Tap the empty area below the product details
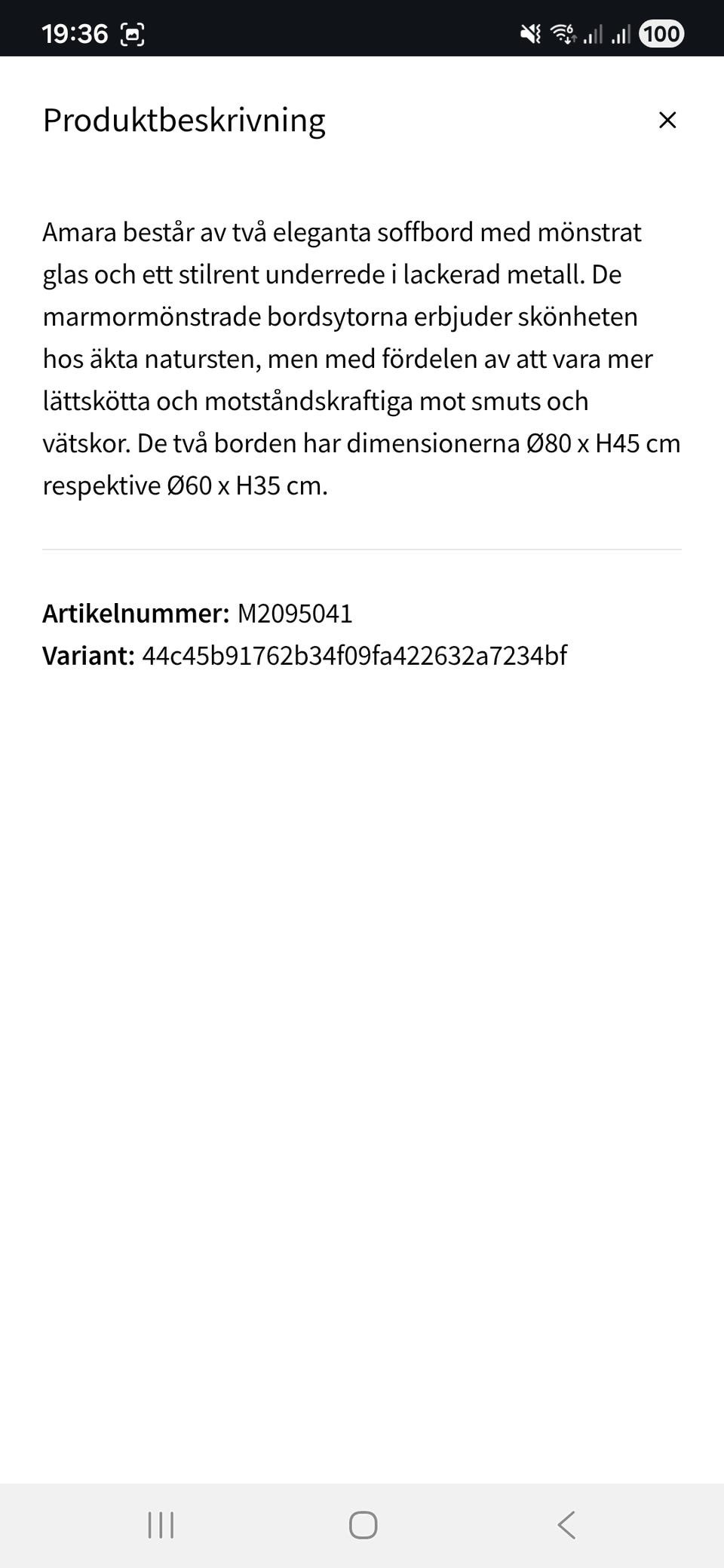The width and height of the screenshot is (724, 1568). click(x=362, y=1055)
